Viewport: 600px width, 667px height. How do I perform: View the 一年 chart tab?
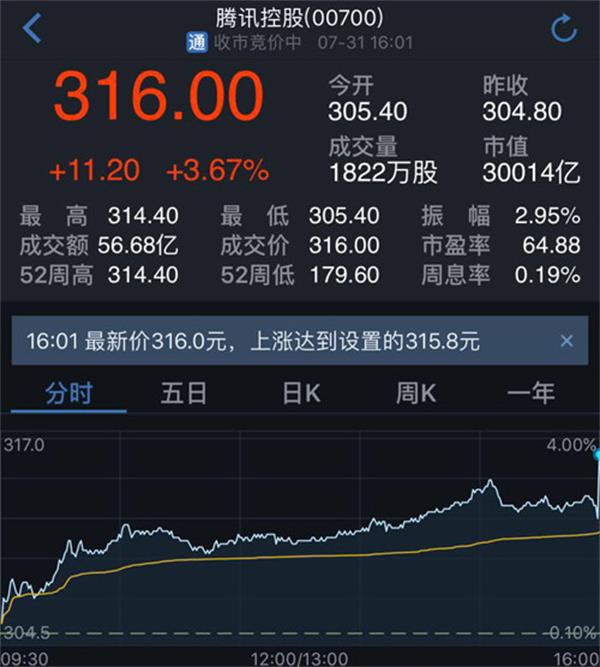click(530, 393)
